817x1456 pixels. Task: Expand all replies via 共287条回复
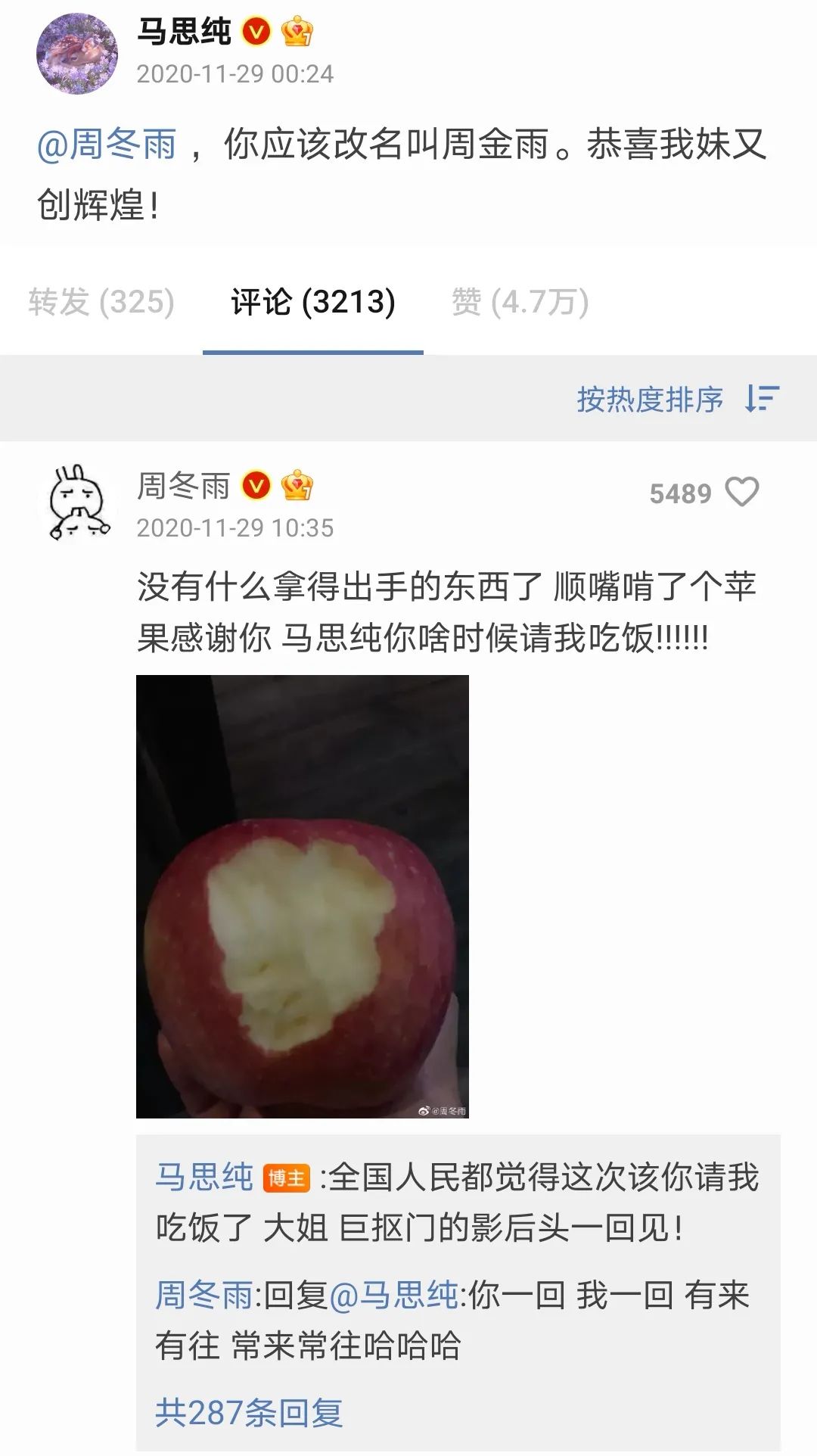pos(249,1412)
